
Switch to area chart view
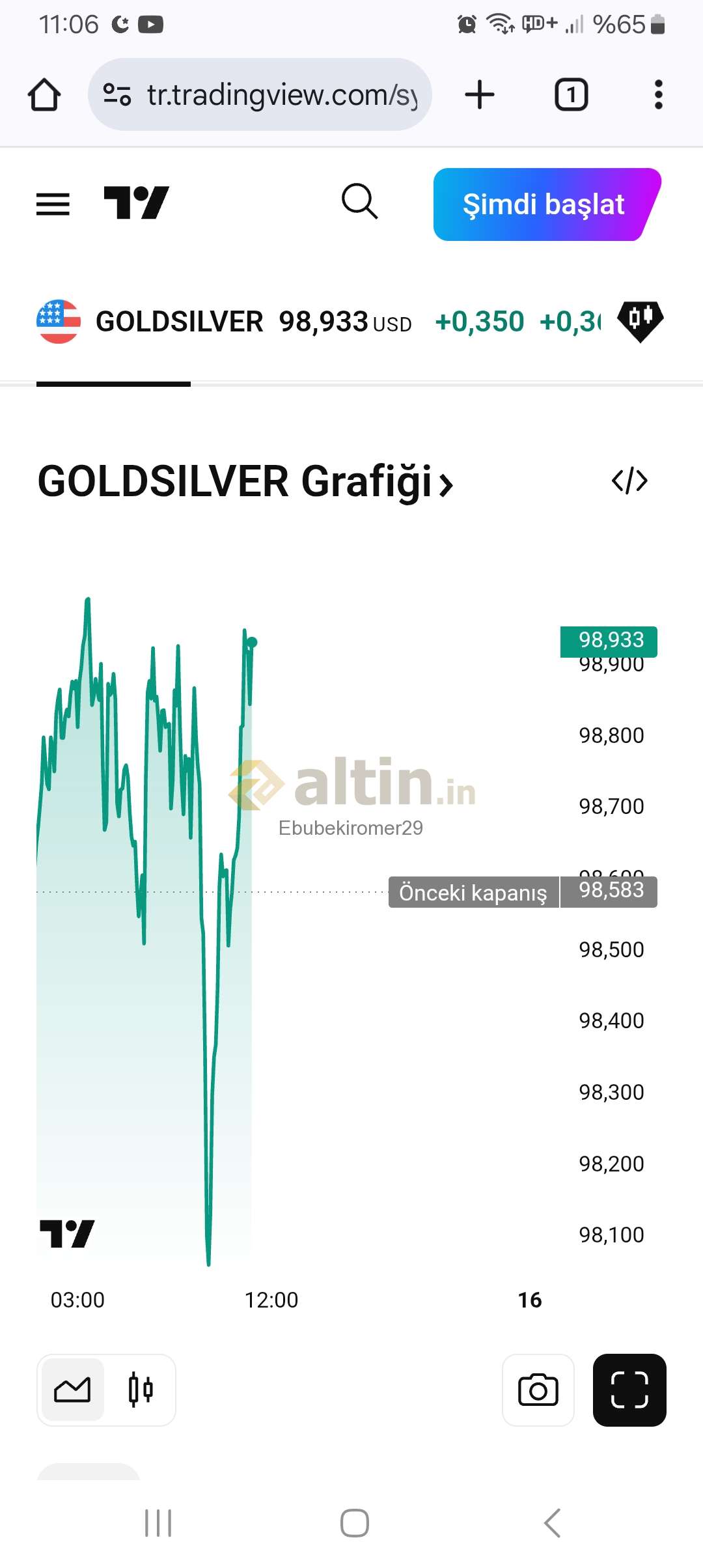point(72,1390)
